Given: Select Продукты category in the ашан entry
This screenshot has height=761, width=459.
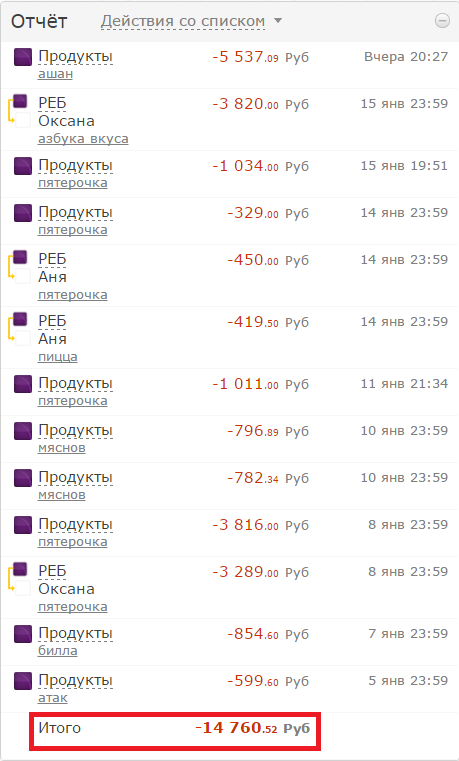Looking at the screenshot, I should click(x=75, y=57).
